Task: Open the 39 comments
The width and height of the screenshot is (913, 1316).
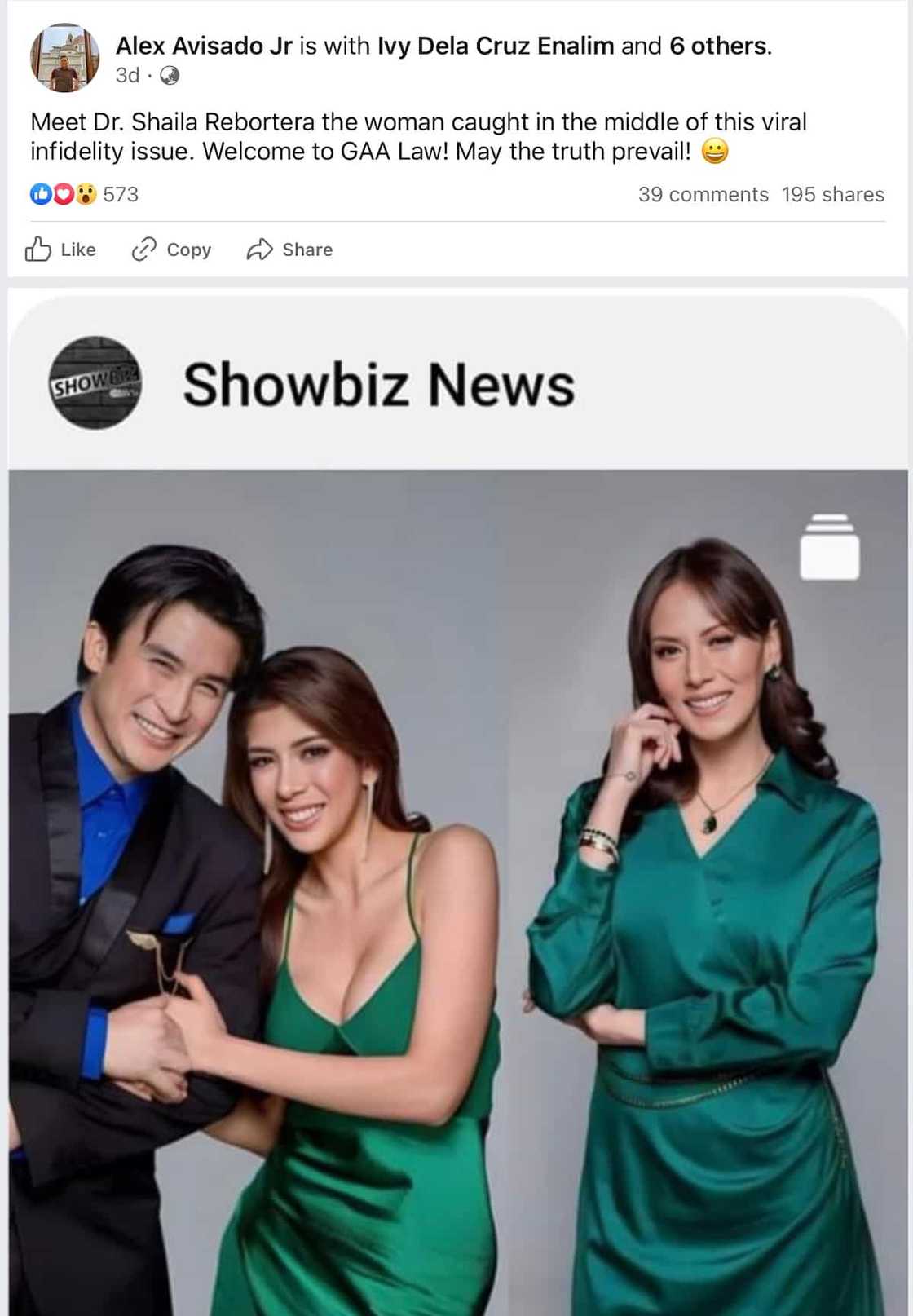Action: click(x=703, y=194)
